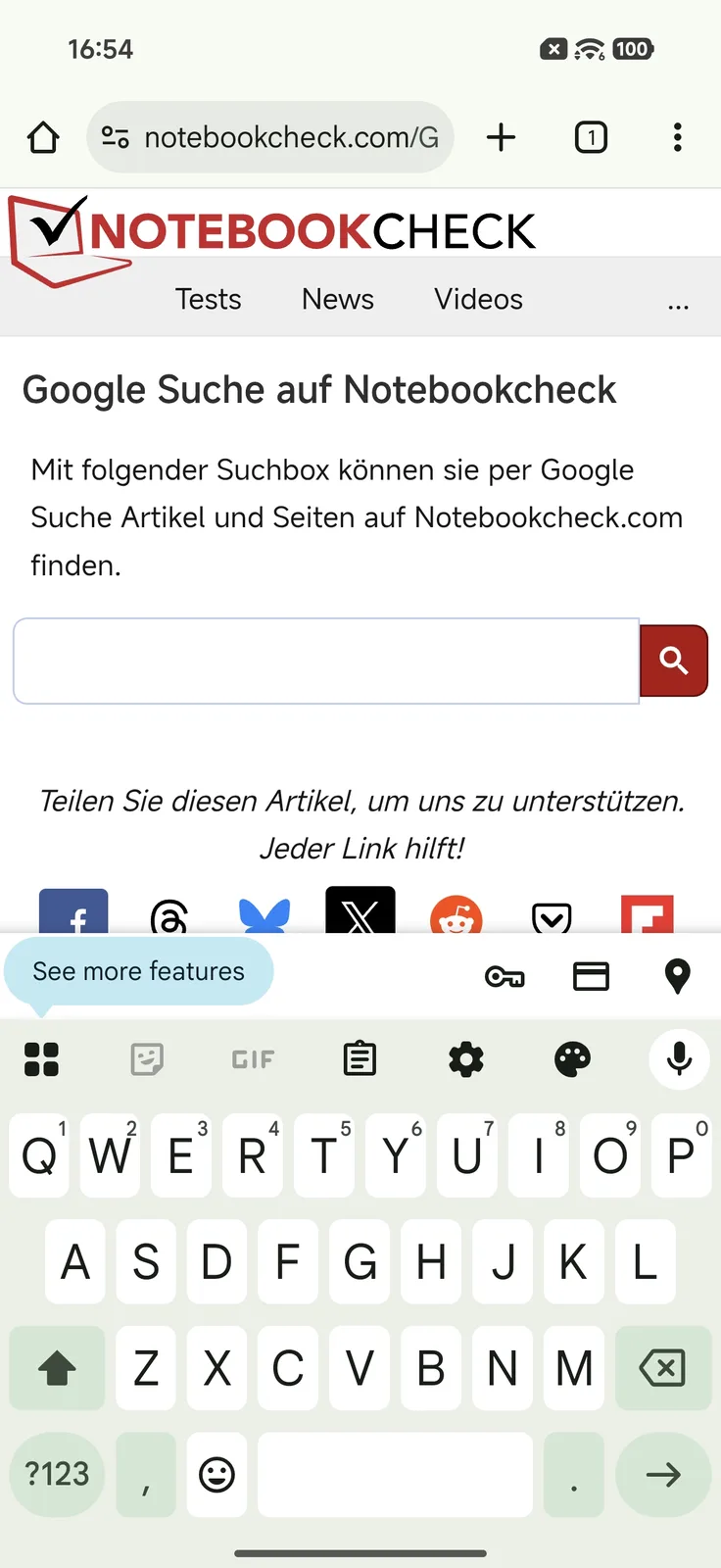Switch to the Tests section

point(208,299)
